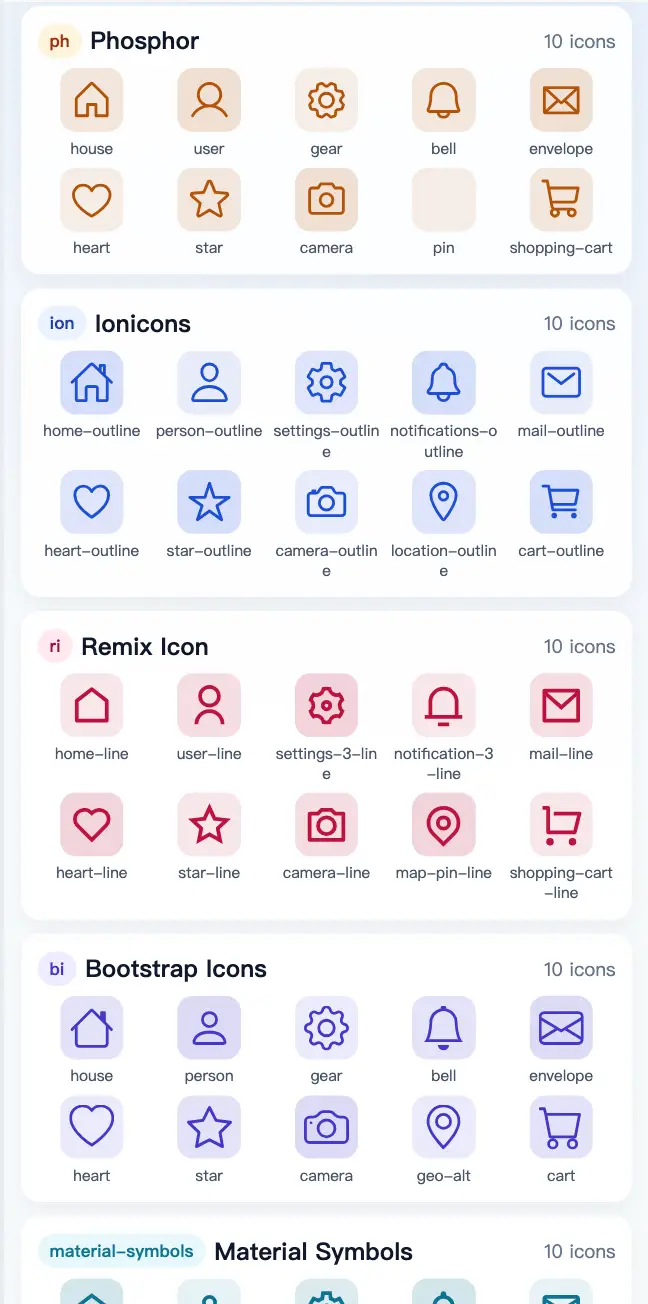Screen dimensions: 648x1304
Task: Choose the Phosphor camera icon
Action: pos(326,199)
